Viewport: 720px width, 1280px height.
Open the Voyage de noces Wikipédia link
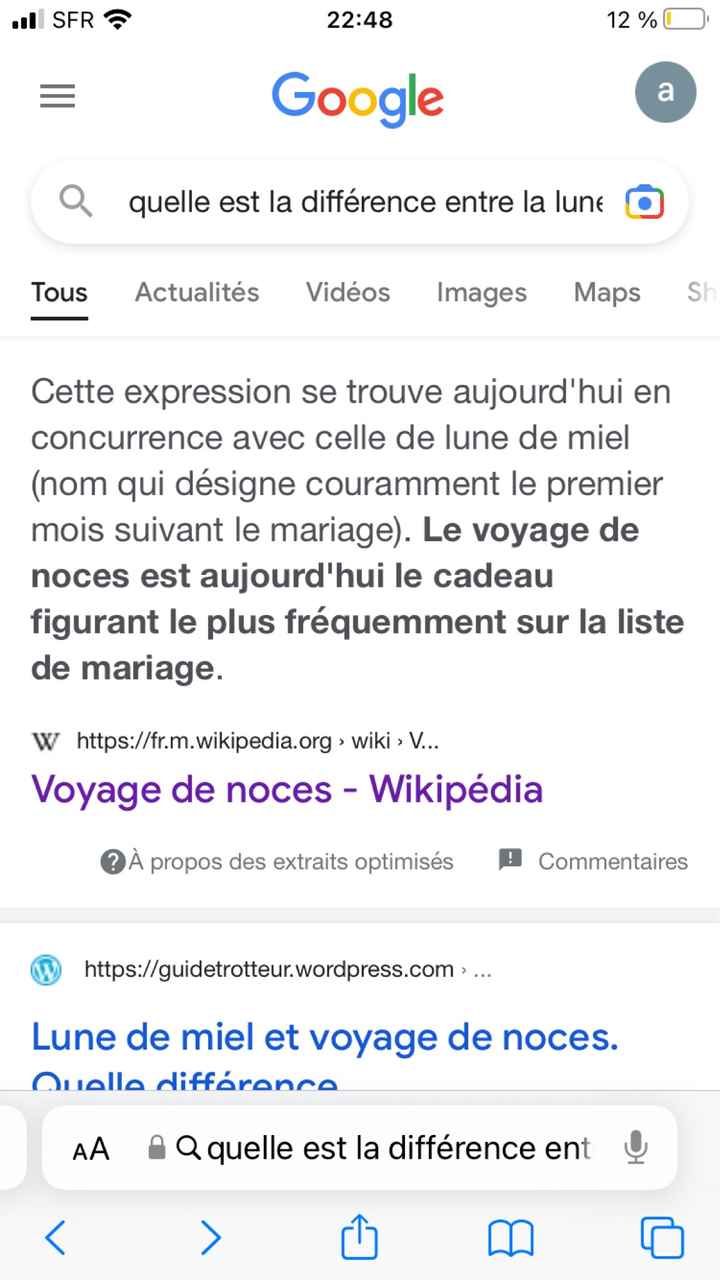click(x=287, y=789)
